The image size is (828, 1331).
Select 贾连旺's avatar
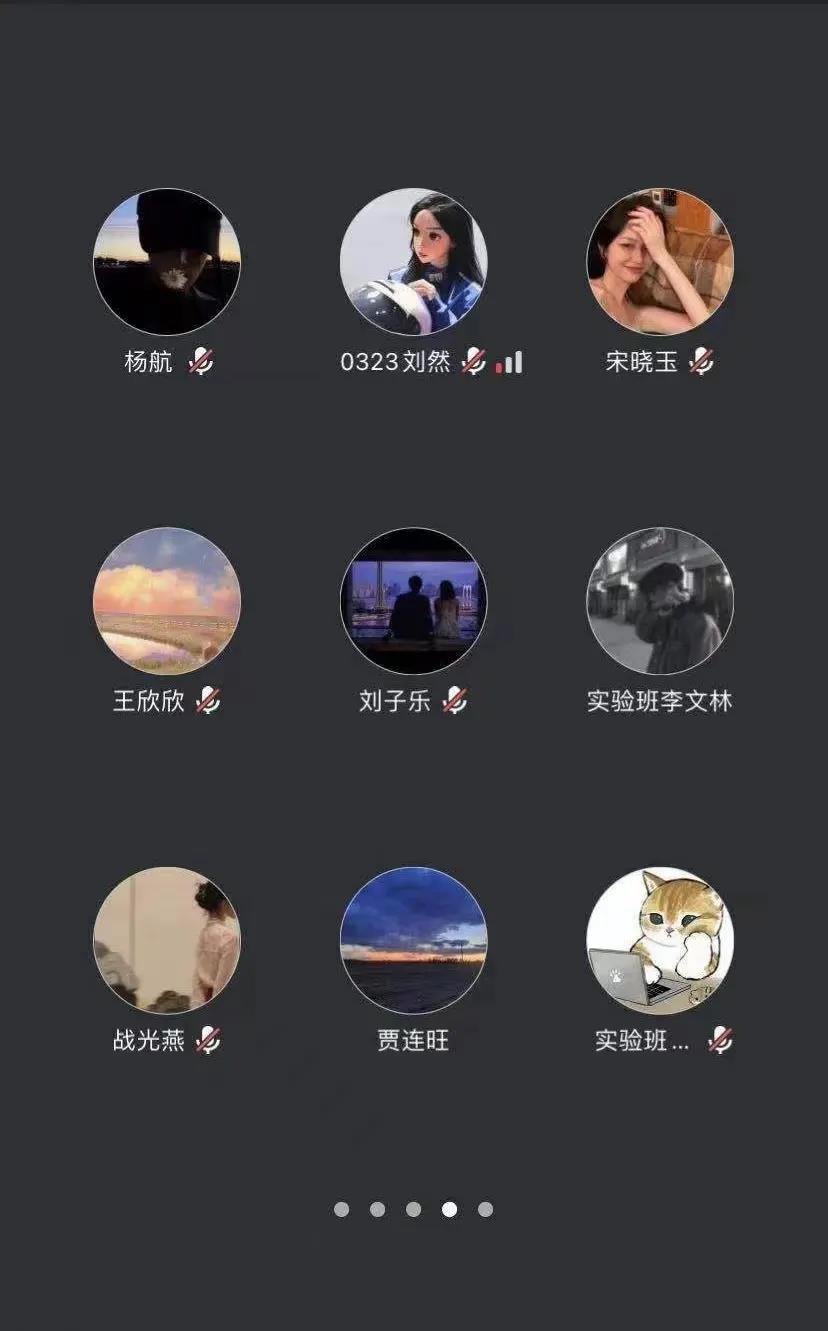coord(413,940)
